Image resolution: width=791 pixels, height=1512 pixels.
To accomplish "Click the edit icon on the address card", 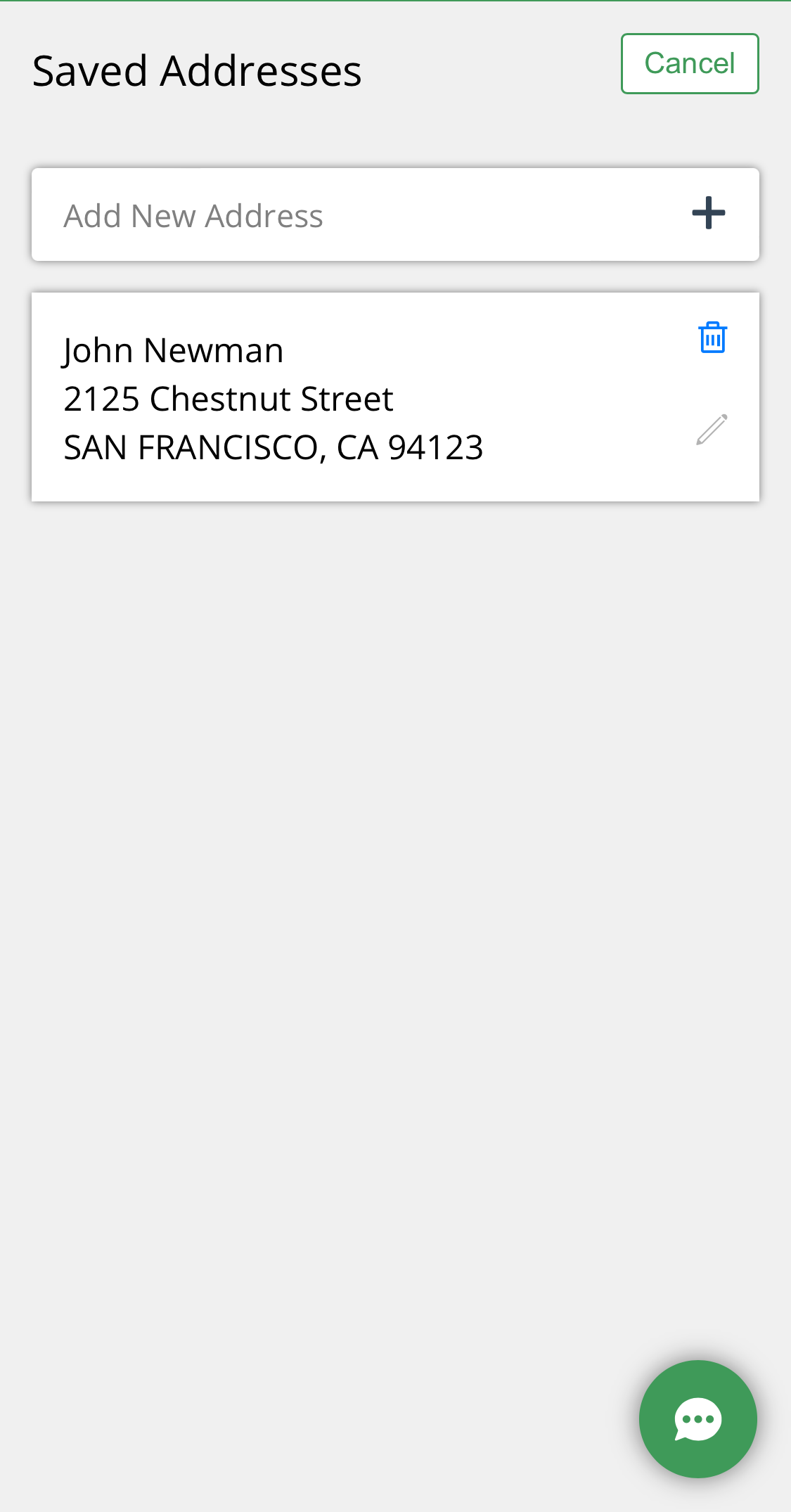I will 711,429.
